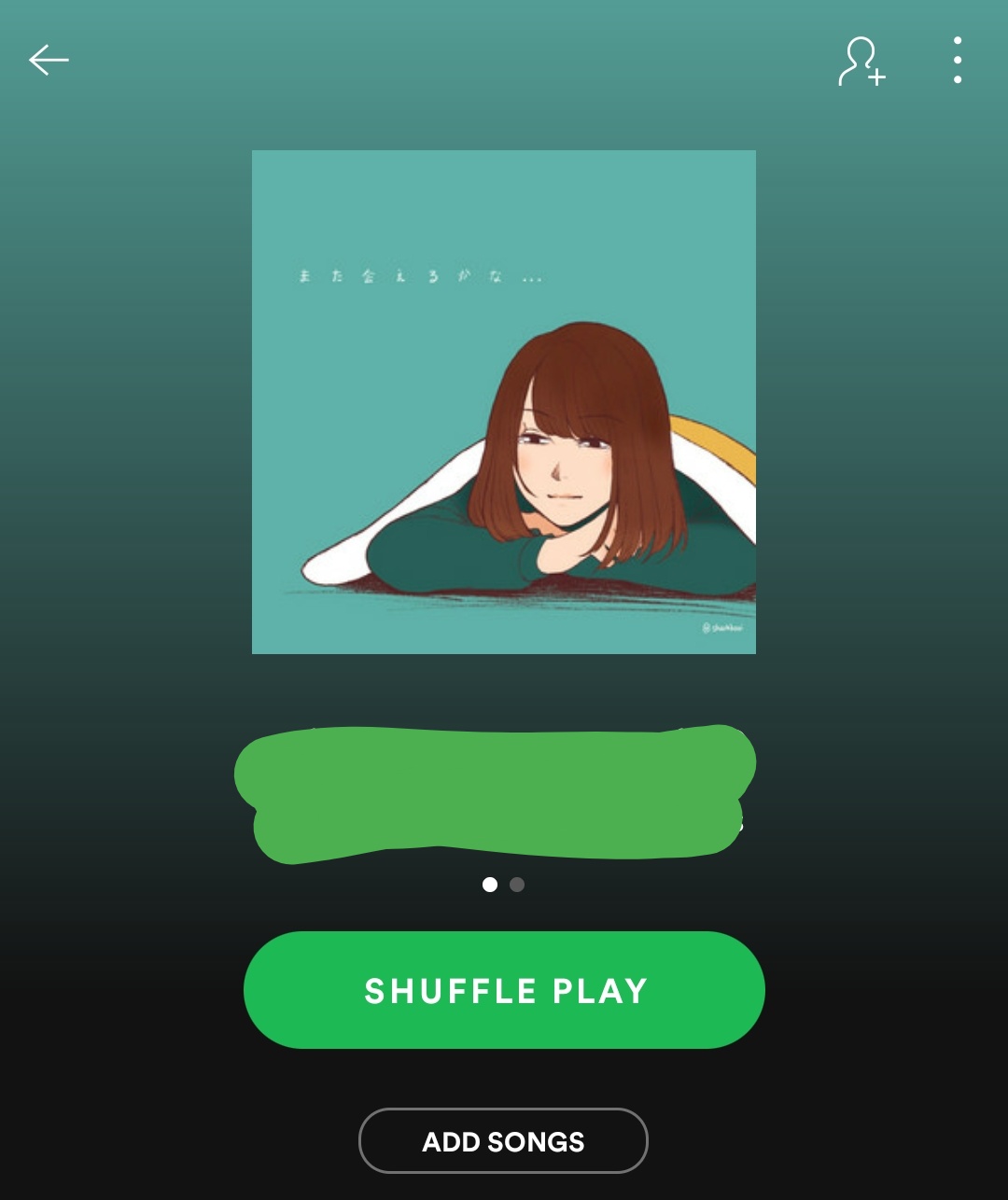The height and width of the screenshot is (1200, 1008).
Task: Start Shuffle Play
Action: coord(504,990)
